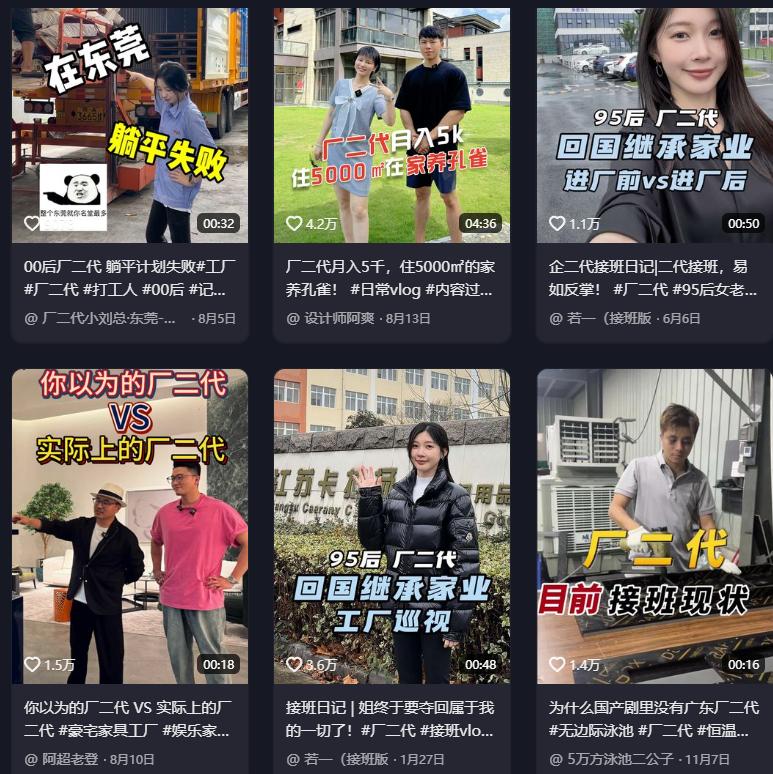Image resolution: width=773 pixels, height=774 pixels.
Task: Open the 厂二代月入5千 住5000㎡ video
Action: point(392,125)
